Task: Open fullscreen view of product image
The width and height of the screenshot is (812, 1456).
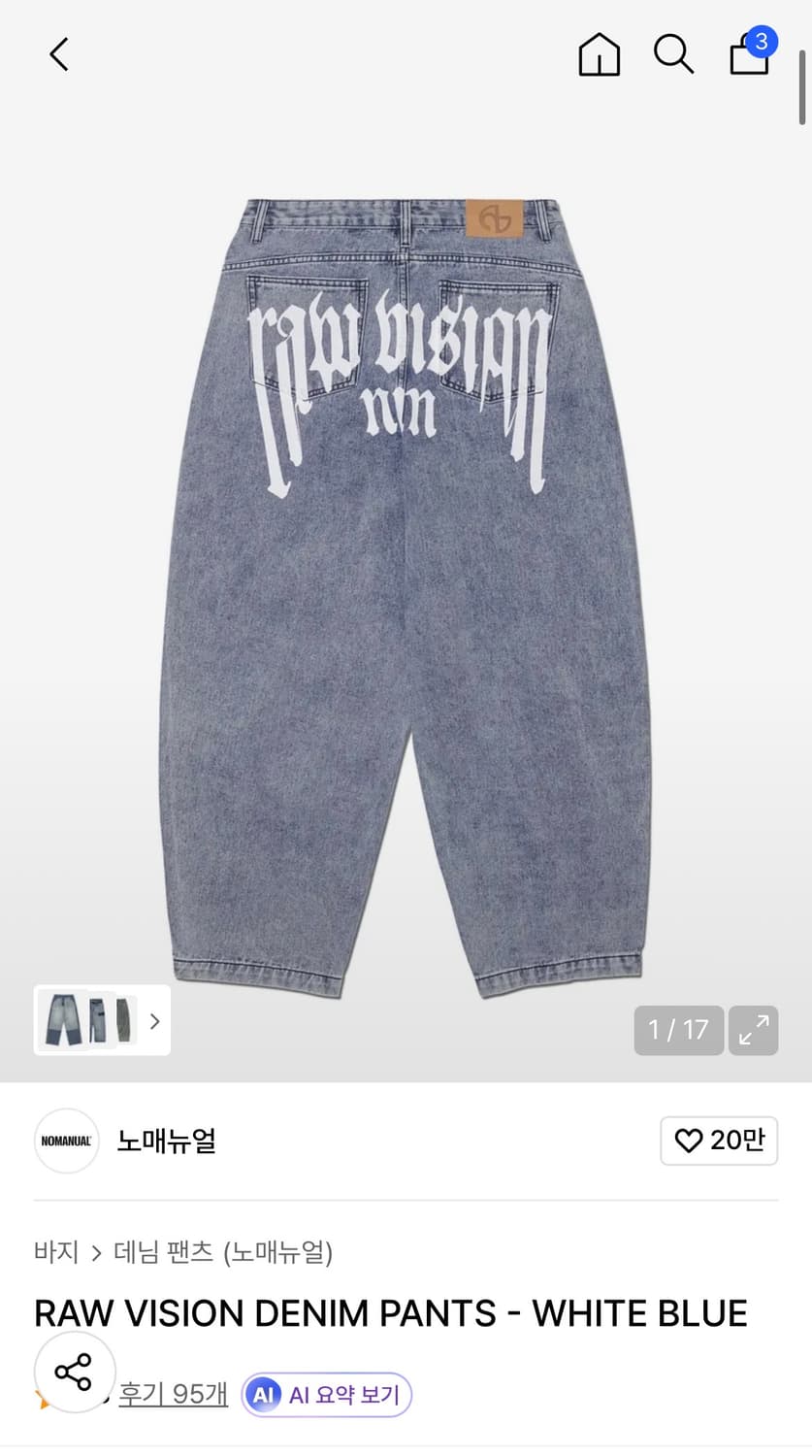Action: coord(754,1030)
